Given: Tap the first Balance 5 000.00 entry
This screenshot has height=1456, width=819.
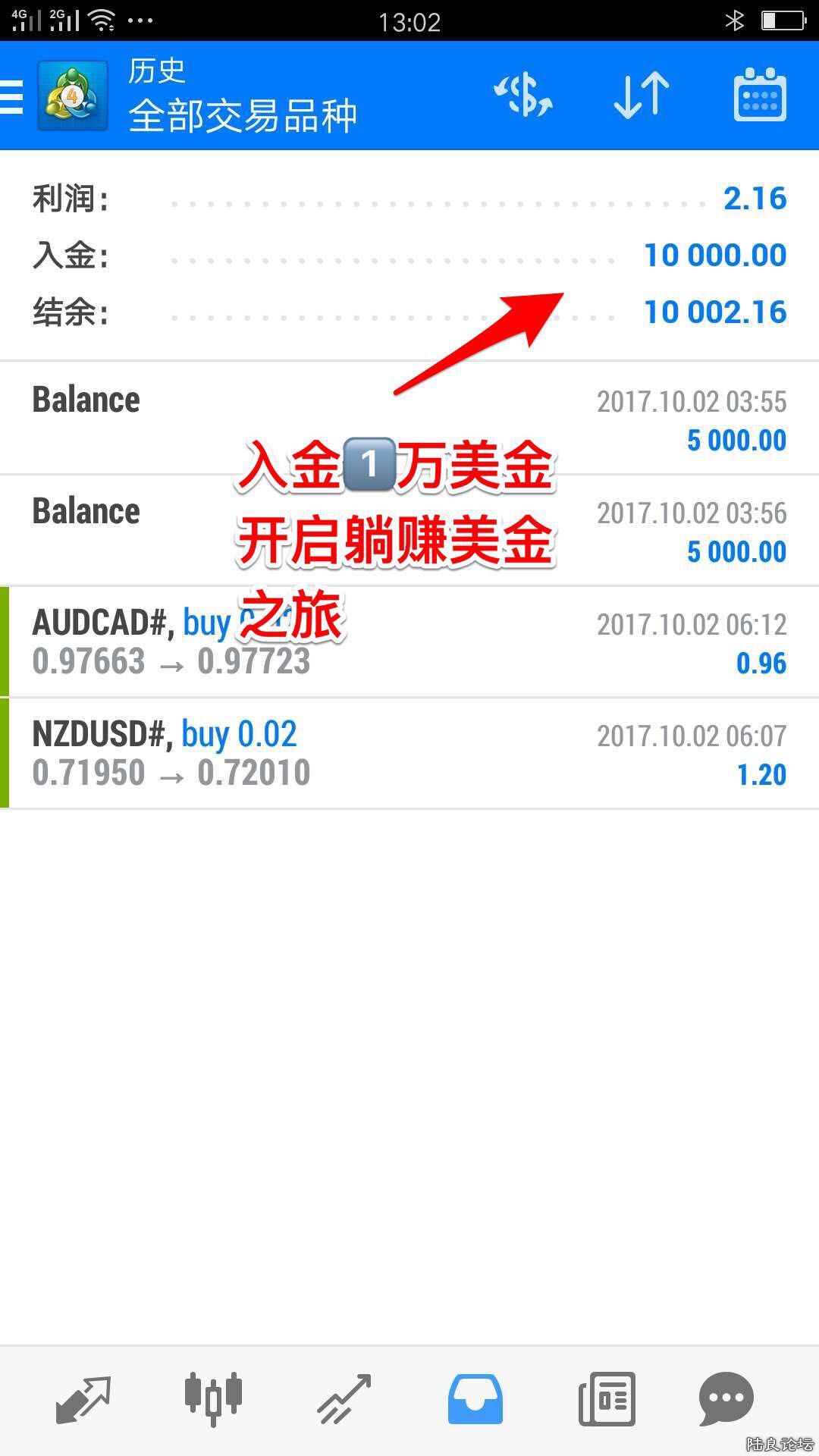Looking at the screenshot, I should coord(409,417).
